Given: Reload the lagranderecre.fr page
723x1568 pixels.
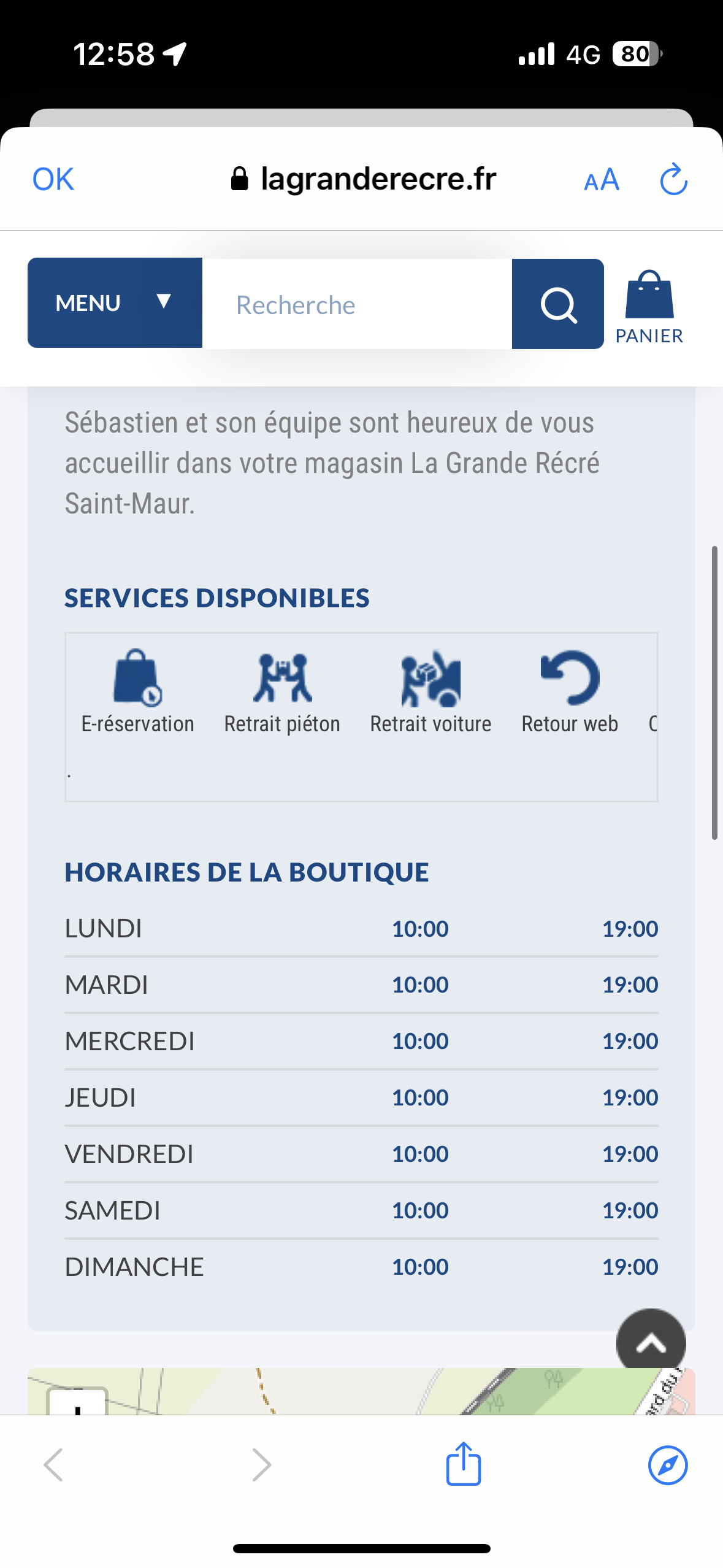Looking at the screenshot, I should pos(673,180).
